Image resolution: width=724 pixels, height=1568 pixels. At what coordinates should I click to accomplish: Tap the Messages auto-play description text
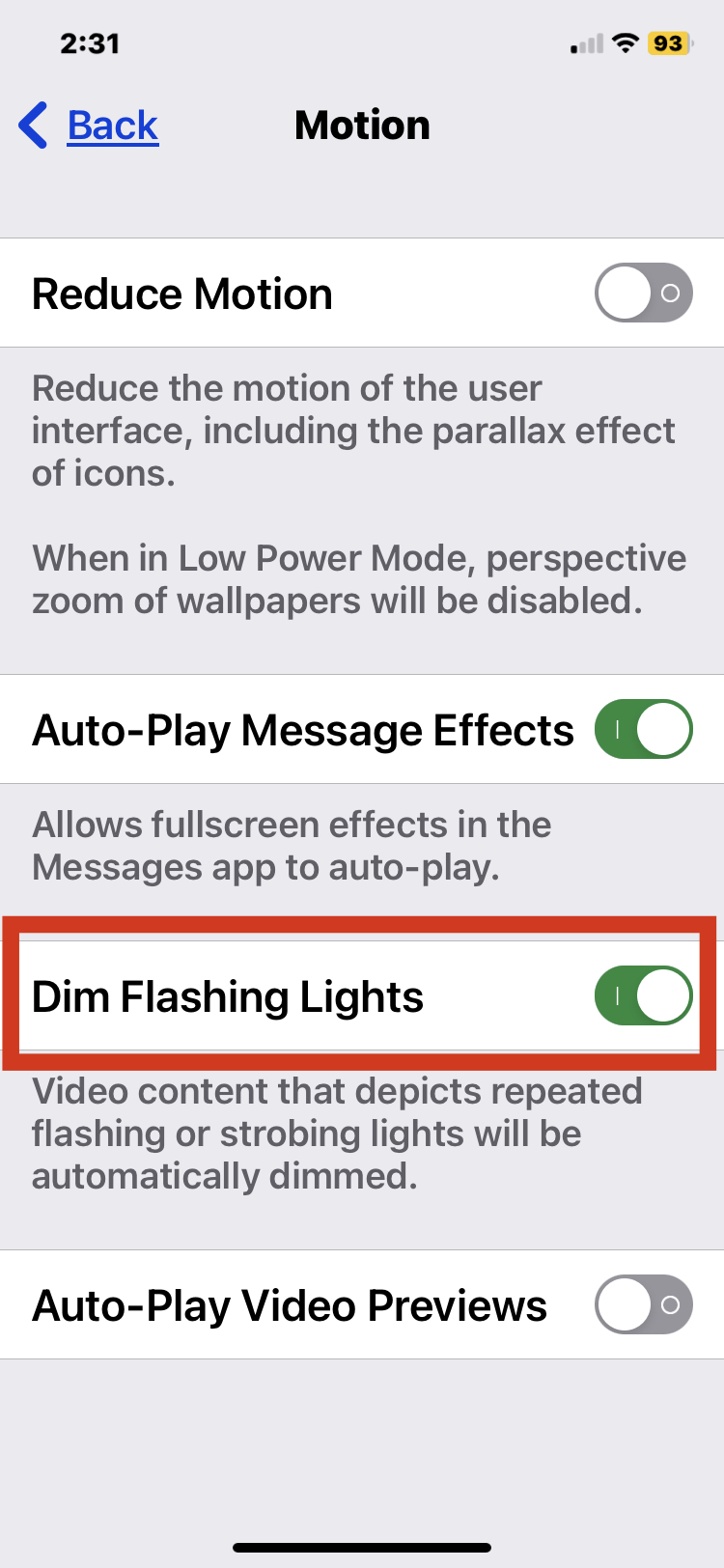292,846
